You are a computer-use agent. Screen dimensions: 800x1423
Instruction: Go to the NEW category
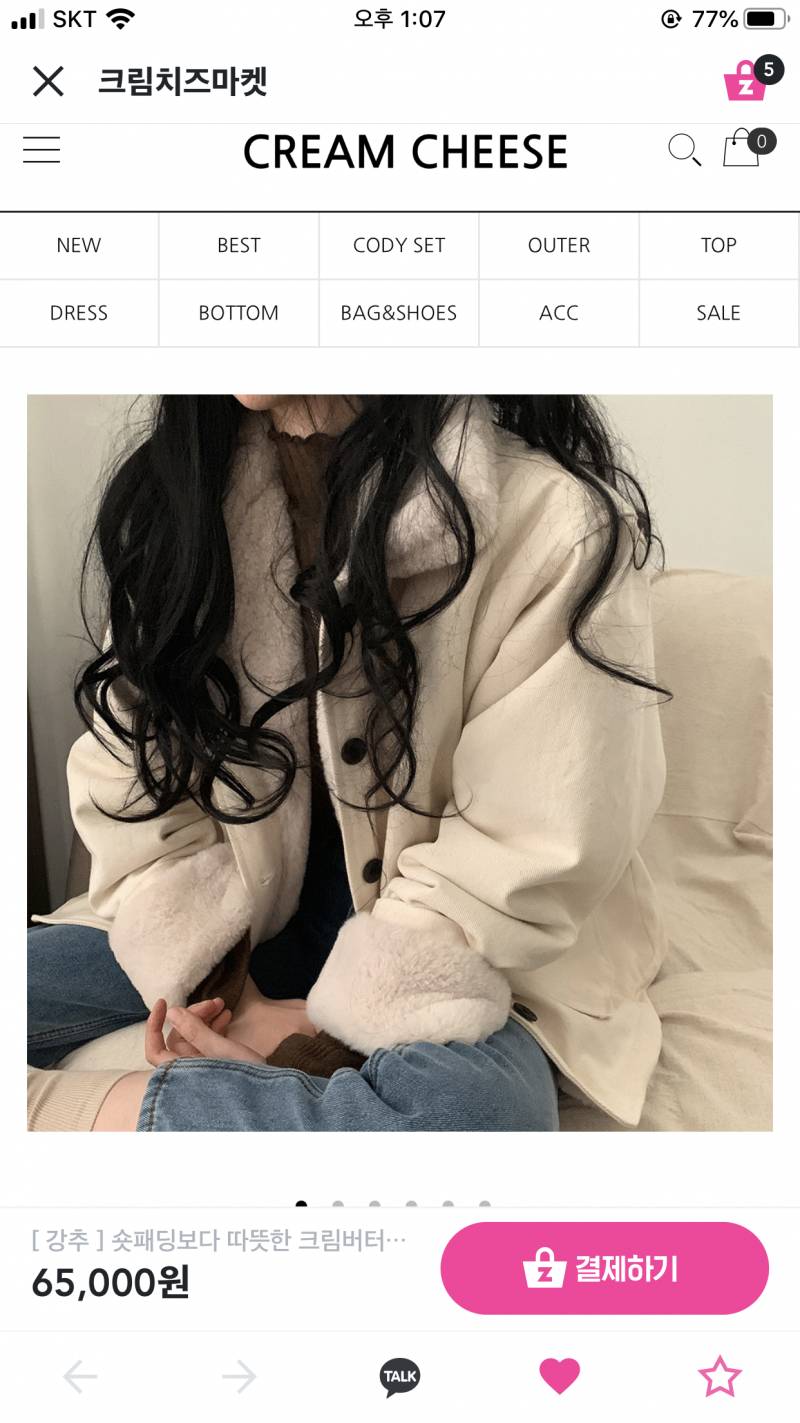click(79, 245)
